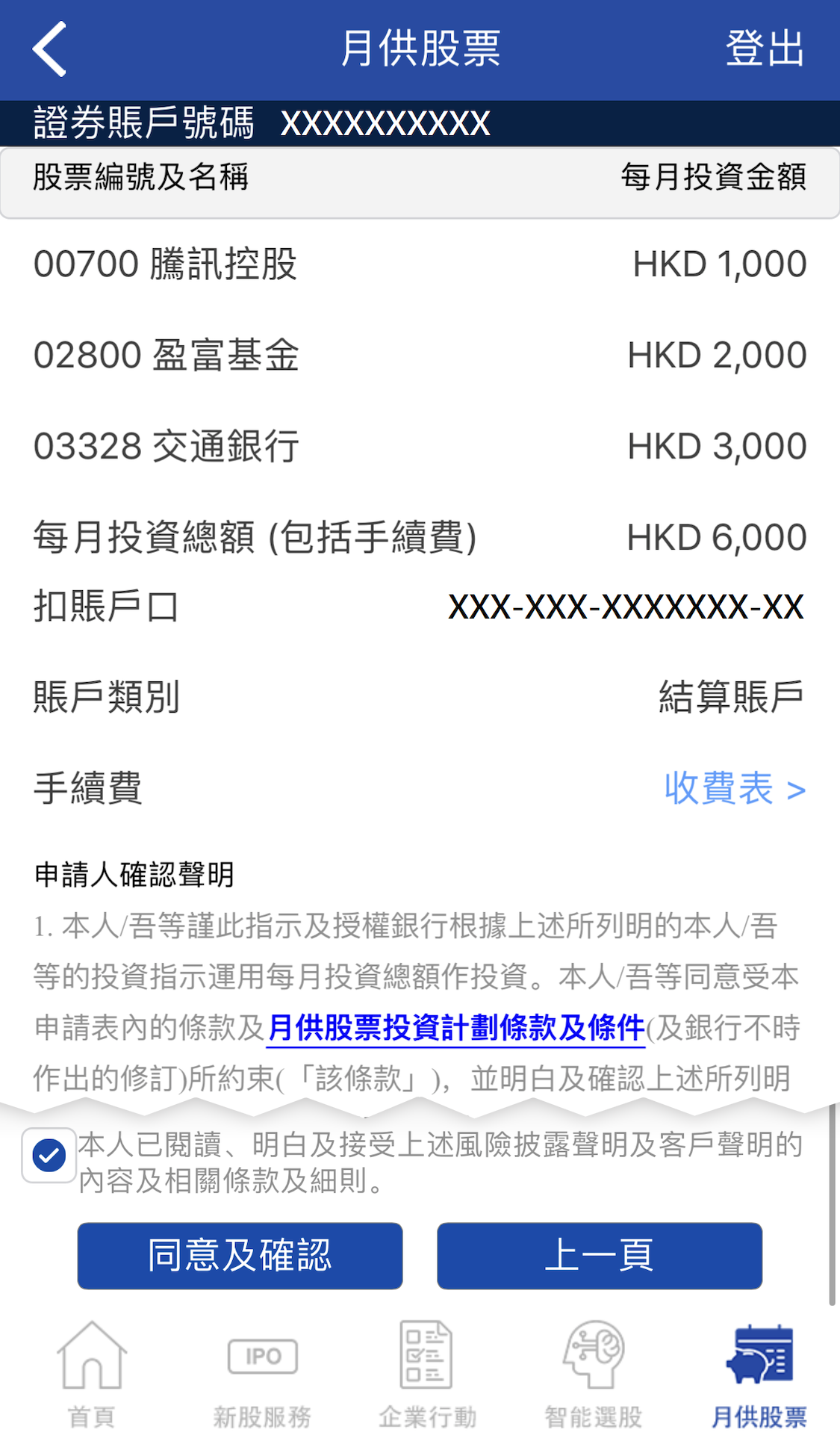Open the 智能選股 tab
Screen dimensions: 840x1447
[x=594, y=1375]
